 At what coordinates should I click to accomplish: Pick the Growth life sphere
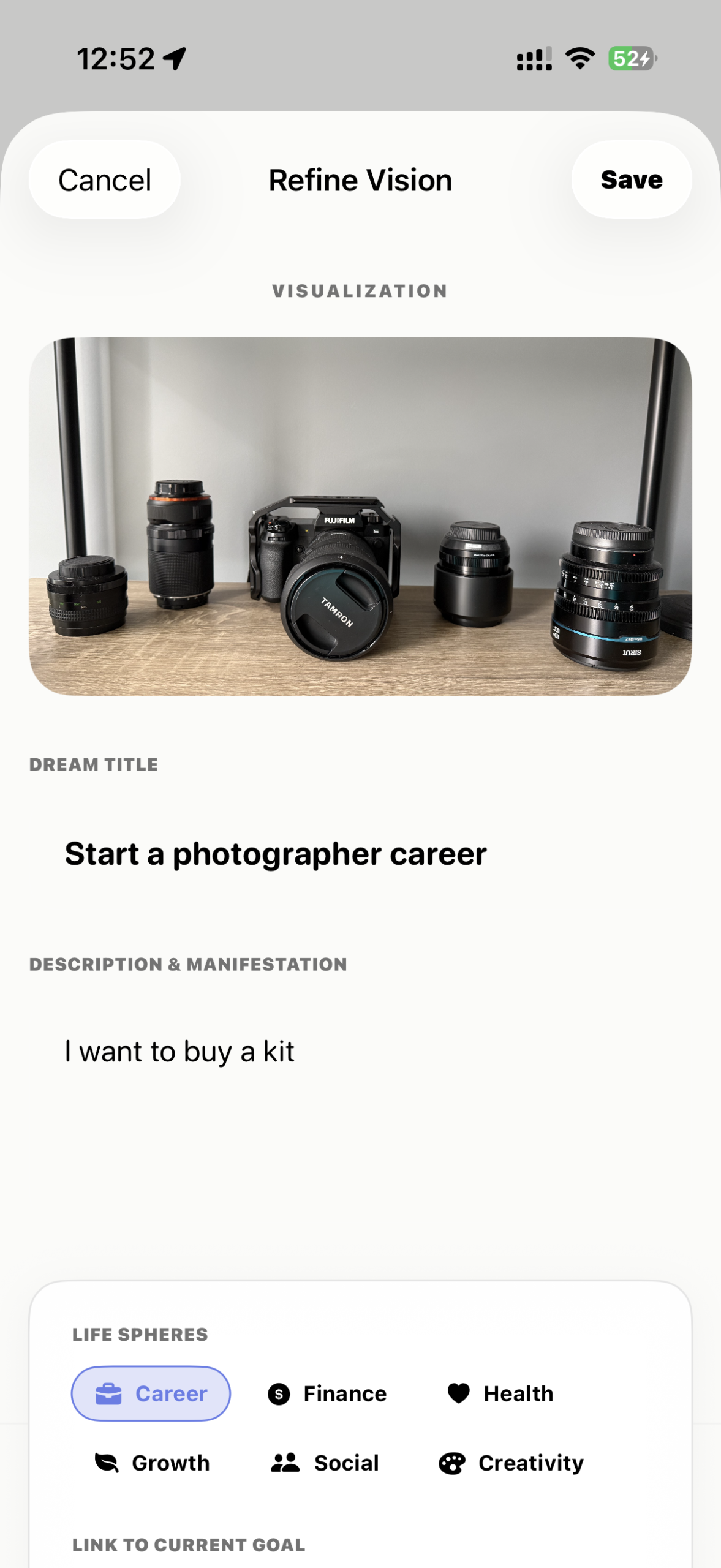pyautogui.click(x=152, y=1463)
